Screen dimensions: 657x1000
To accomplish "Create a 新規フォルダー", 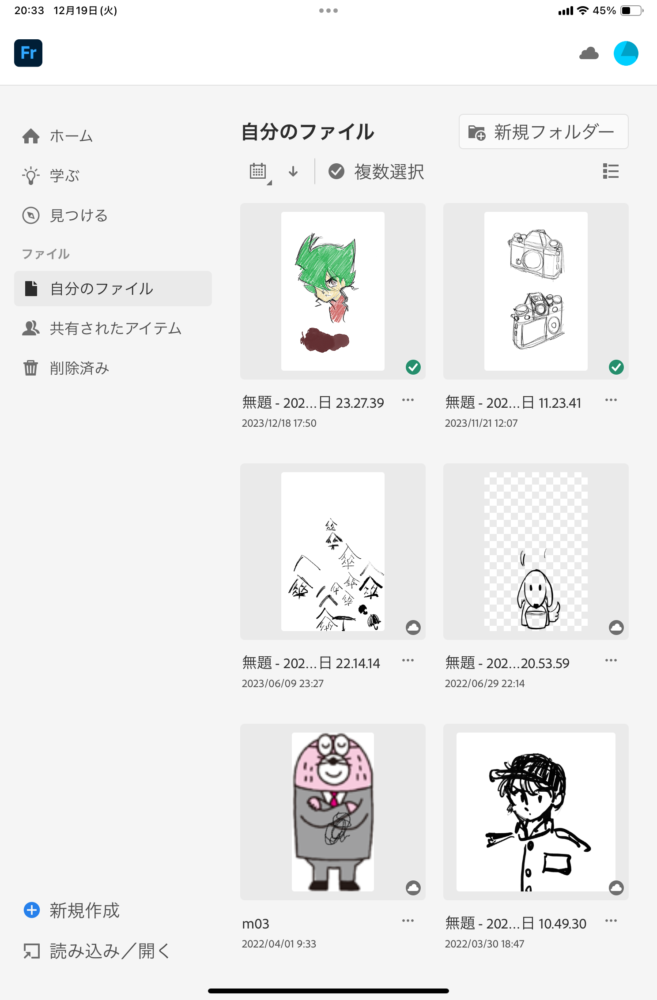I will [543, 132].
